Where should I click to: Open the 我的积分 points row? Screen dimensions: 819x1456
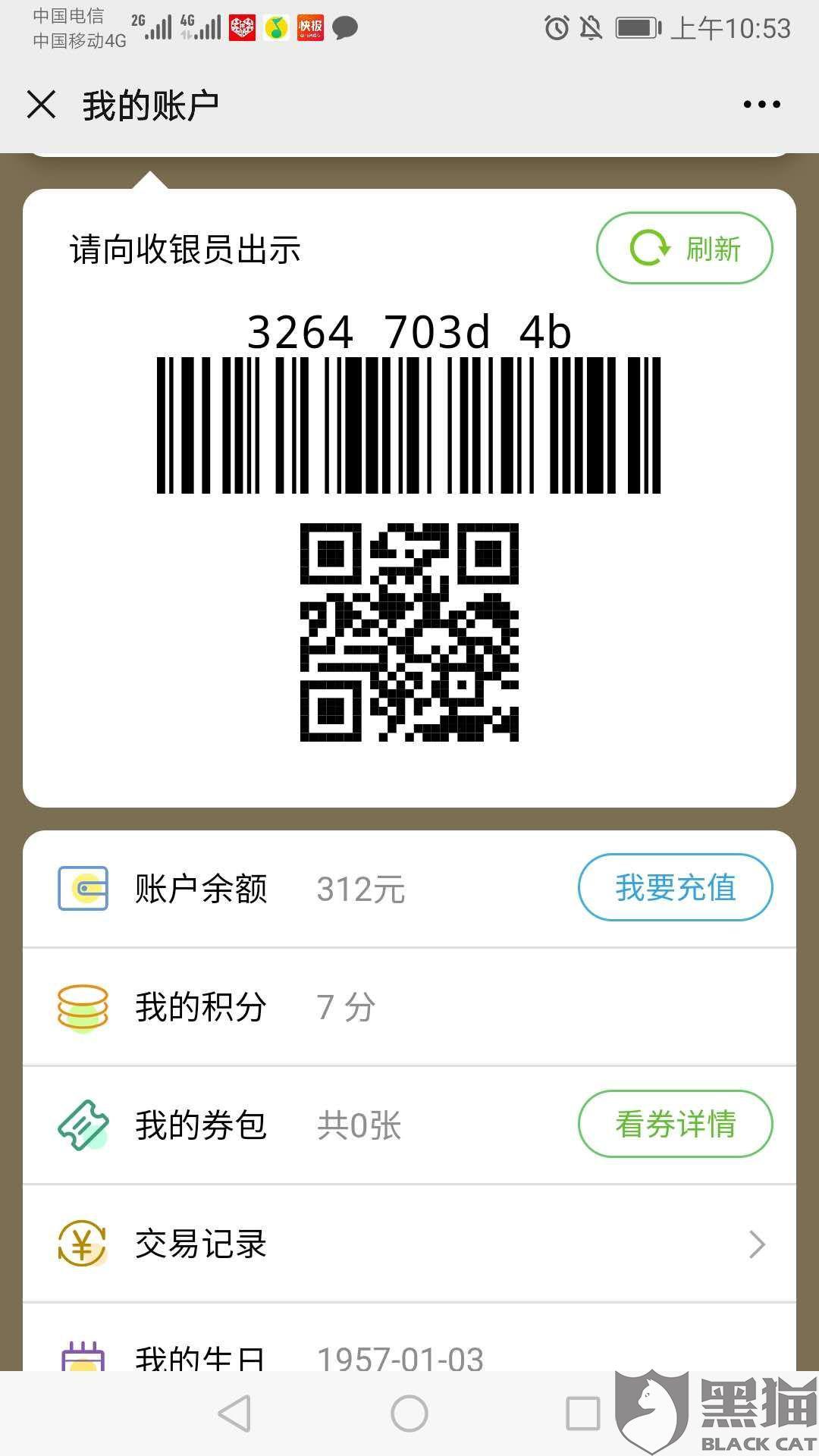click(x=409, y=1007)
